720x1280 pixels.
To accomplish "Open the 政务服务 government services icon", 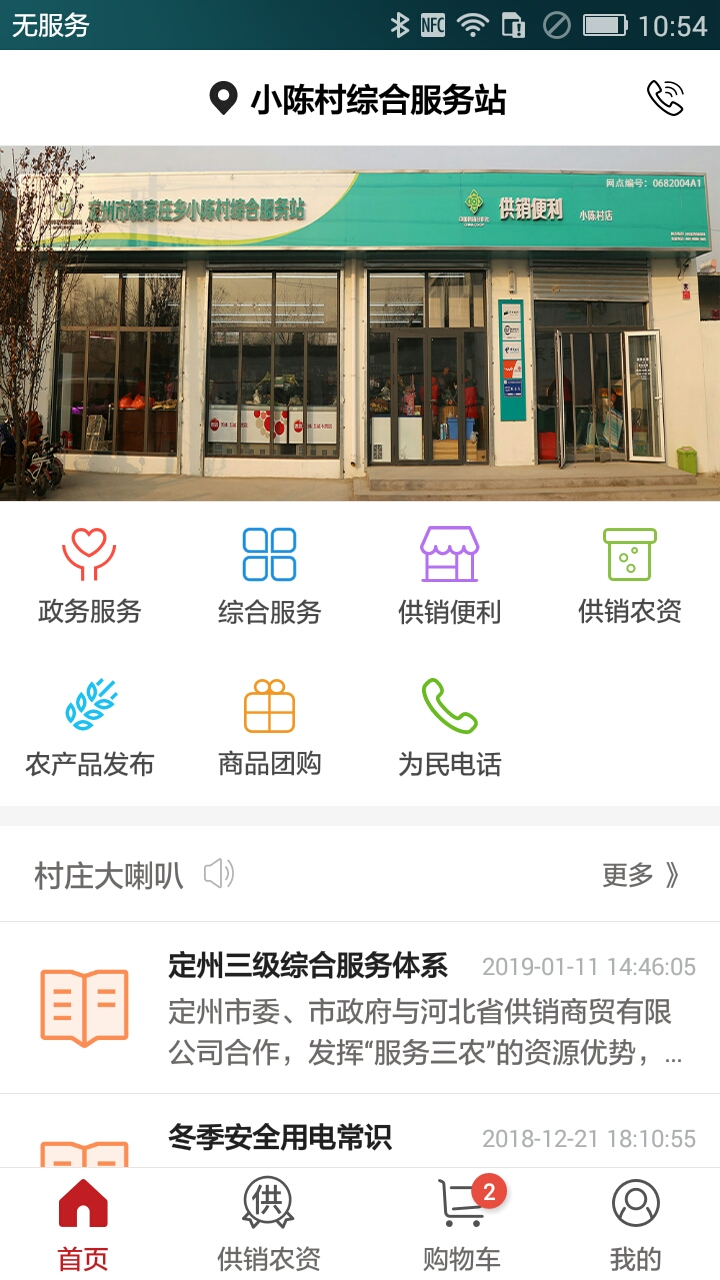I will tap(90, 572).
